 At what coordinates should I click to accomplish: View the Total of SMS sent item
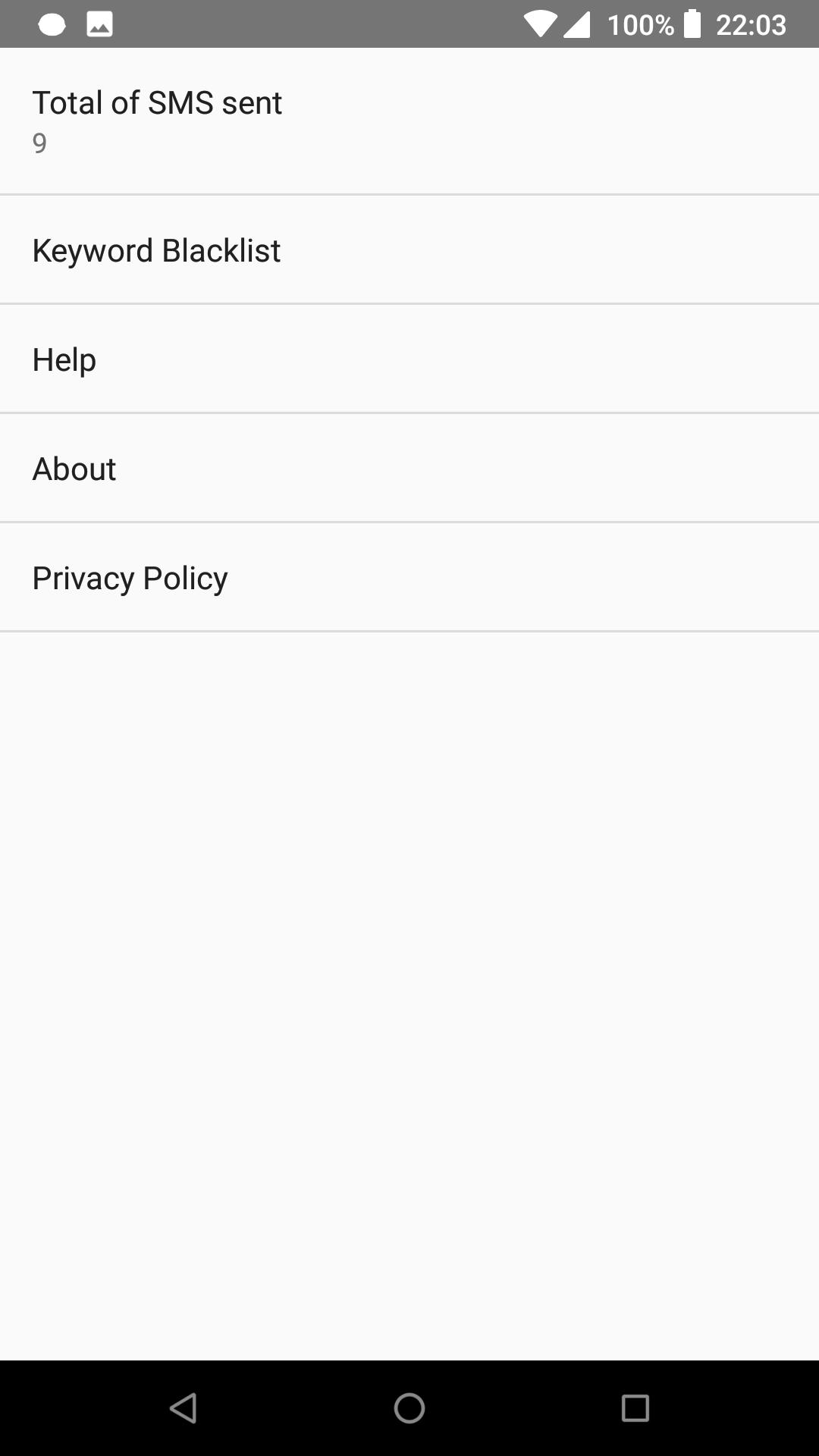[409, 119]
